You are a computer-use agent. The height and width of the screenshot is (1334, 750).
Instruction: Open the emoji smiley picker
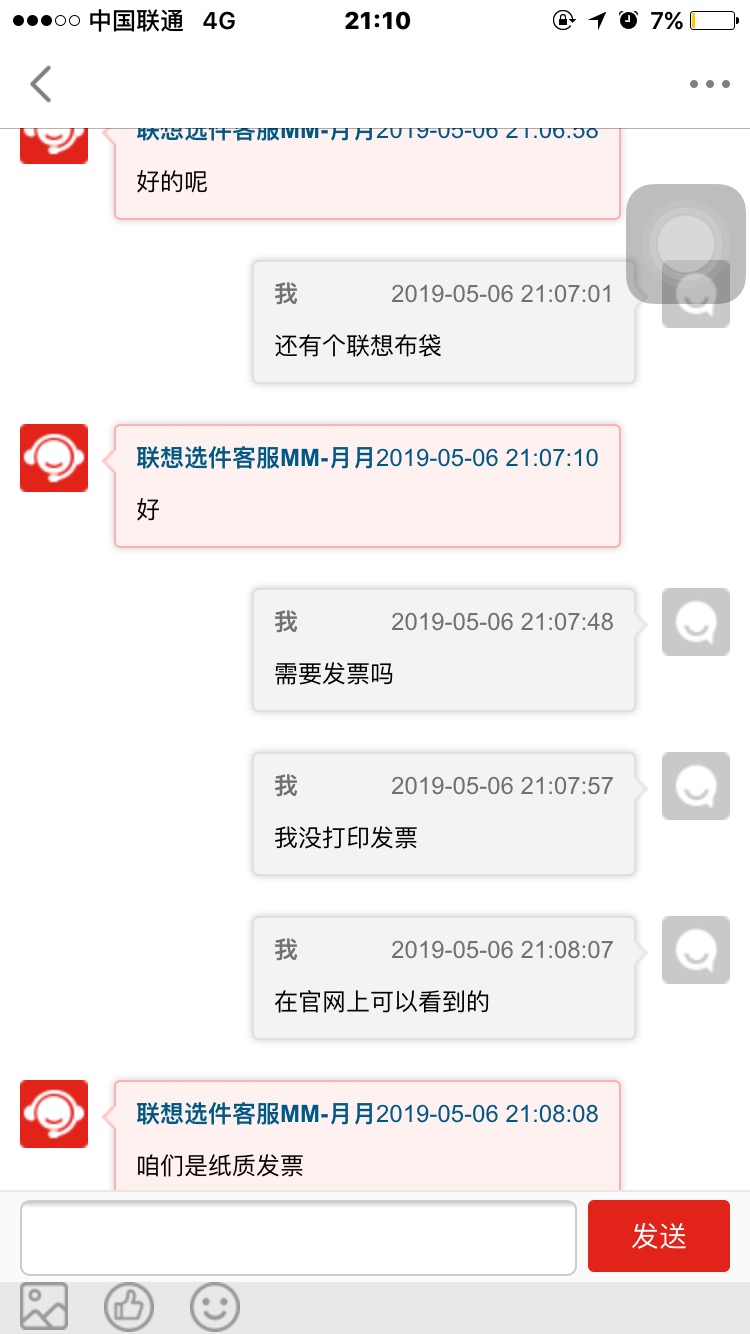tap(215, 1306)
